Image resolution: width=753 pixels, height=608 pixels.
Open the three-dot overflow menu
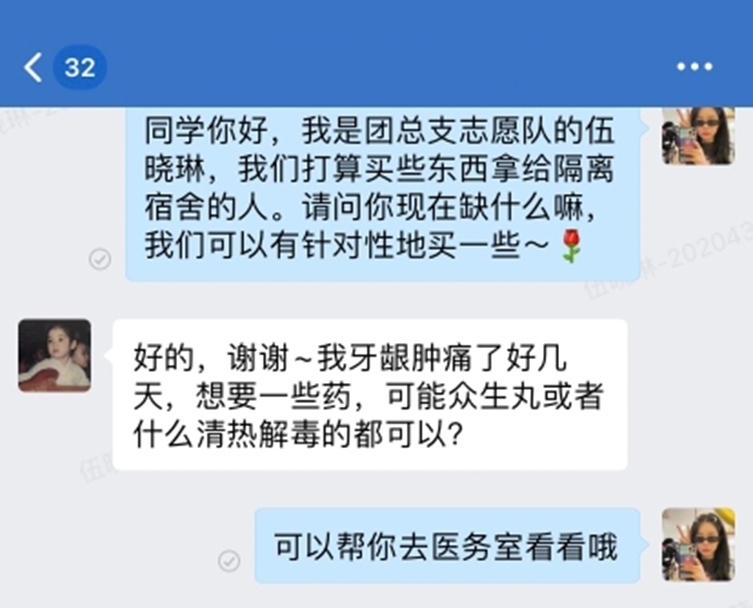click(x=694, y=67)
